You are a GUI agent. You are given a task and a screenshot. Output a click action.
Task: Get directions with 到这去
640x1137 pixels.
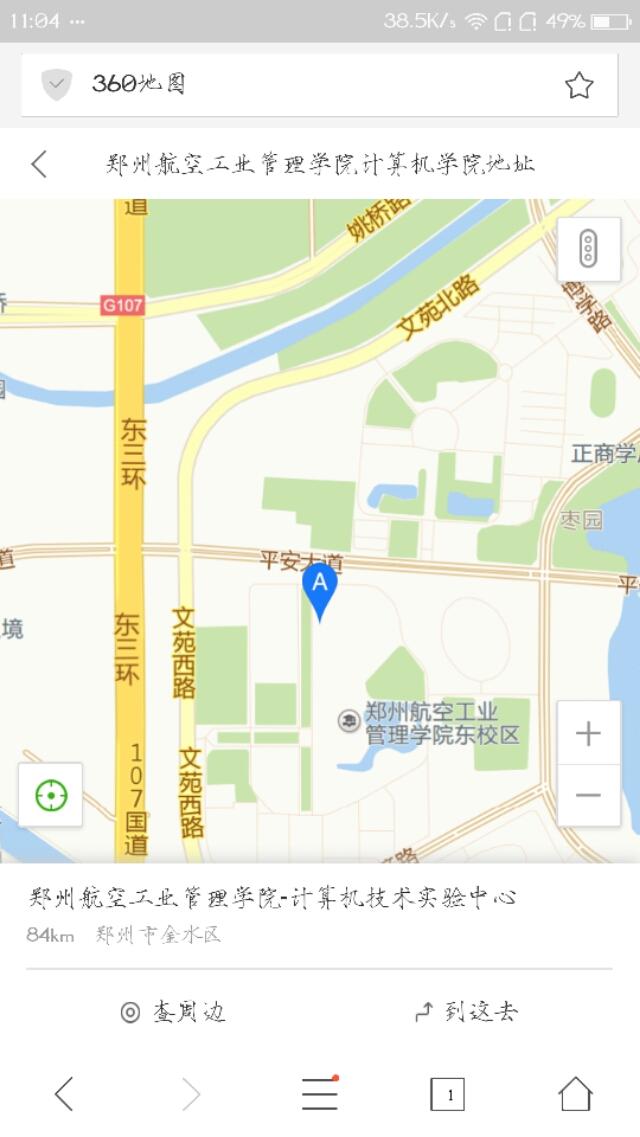pos(466,1012)
